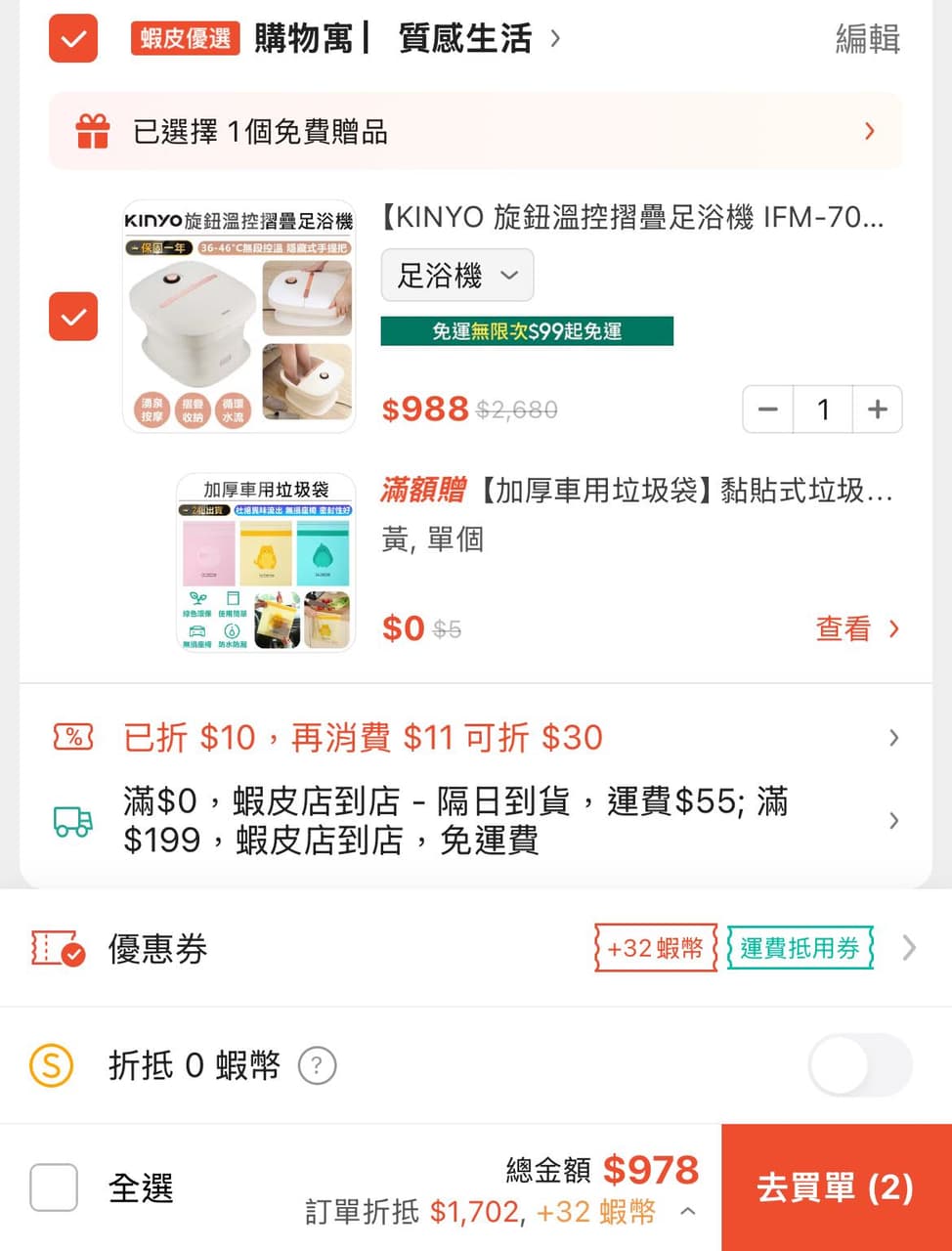Increase quantity with the plus icon

coord(877,410)
